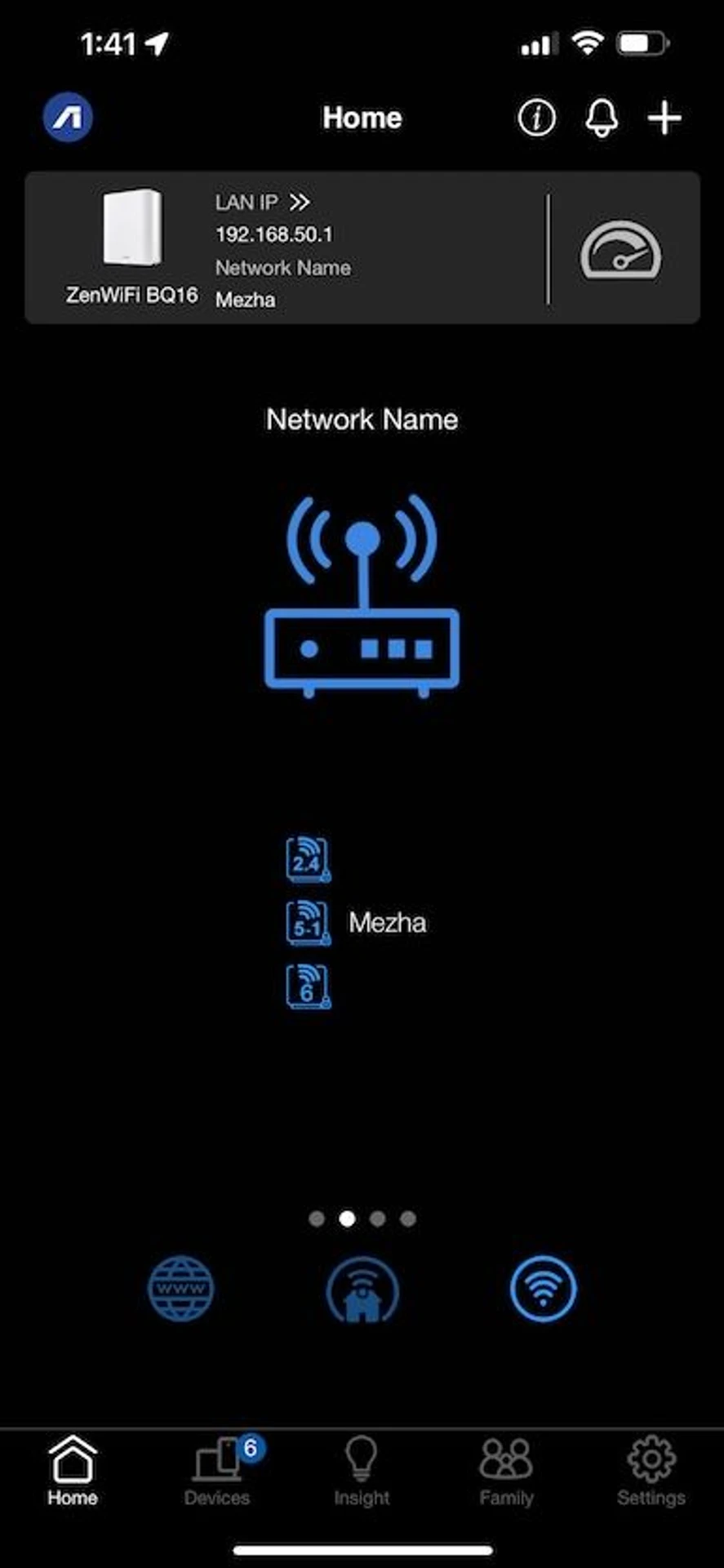Switch to the Devices tab

coord(217,1472)
